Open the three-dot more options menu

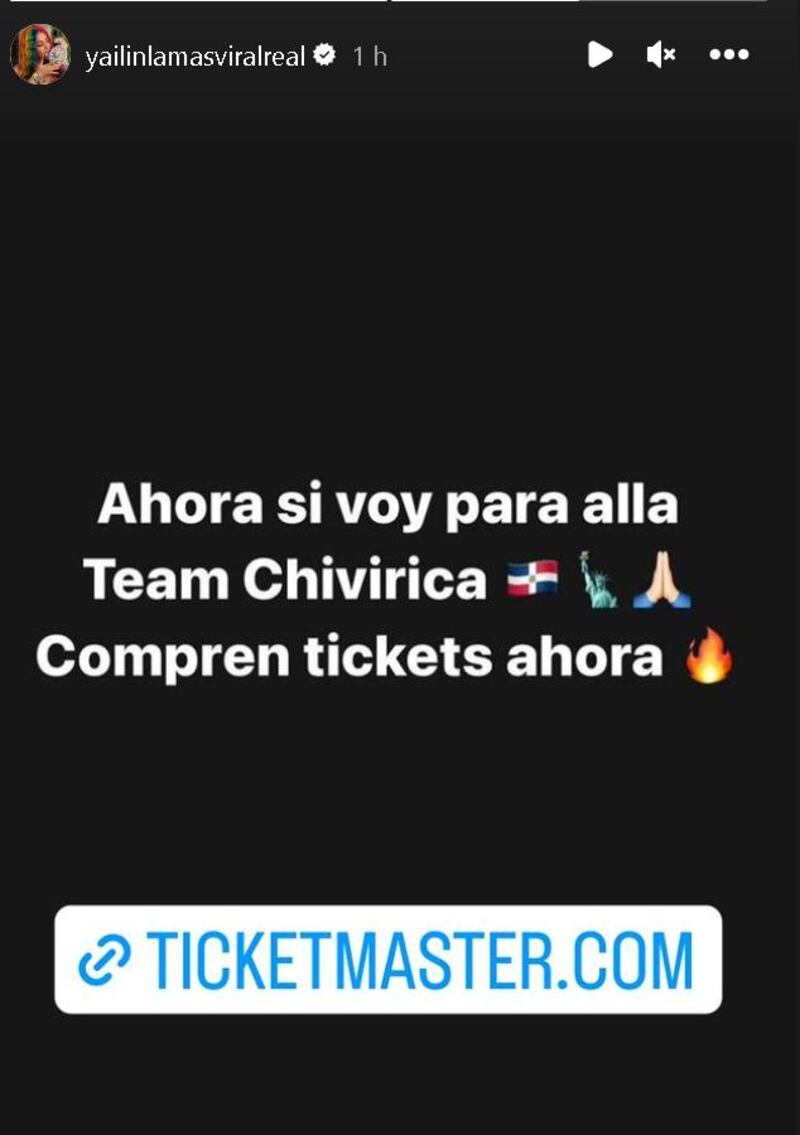point(729,55)
